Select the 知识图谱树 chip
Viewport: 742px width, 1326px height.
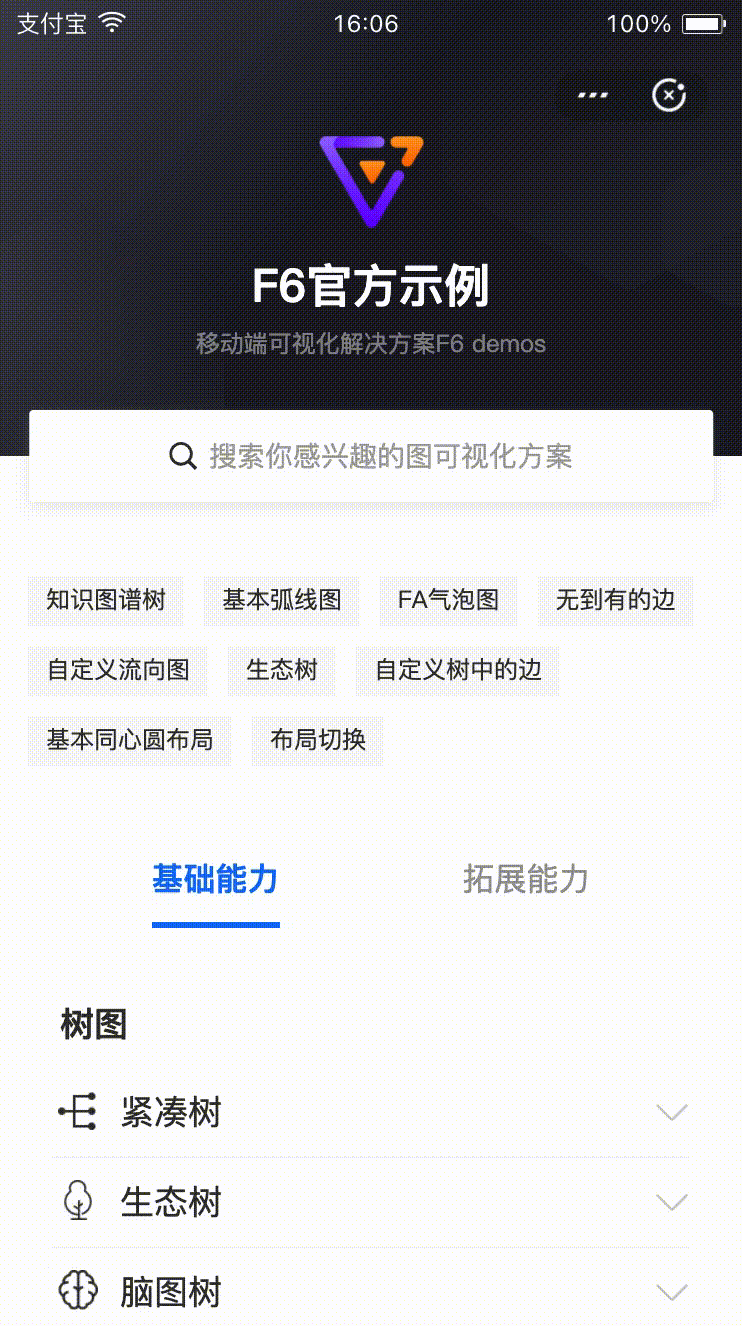click(x=106, y=600)
